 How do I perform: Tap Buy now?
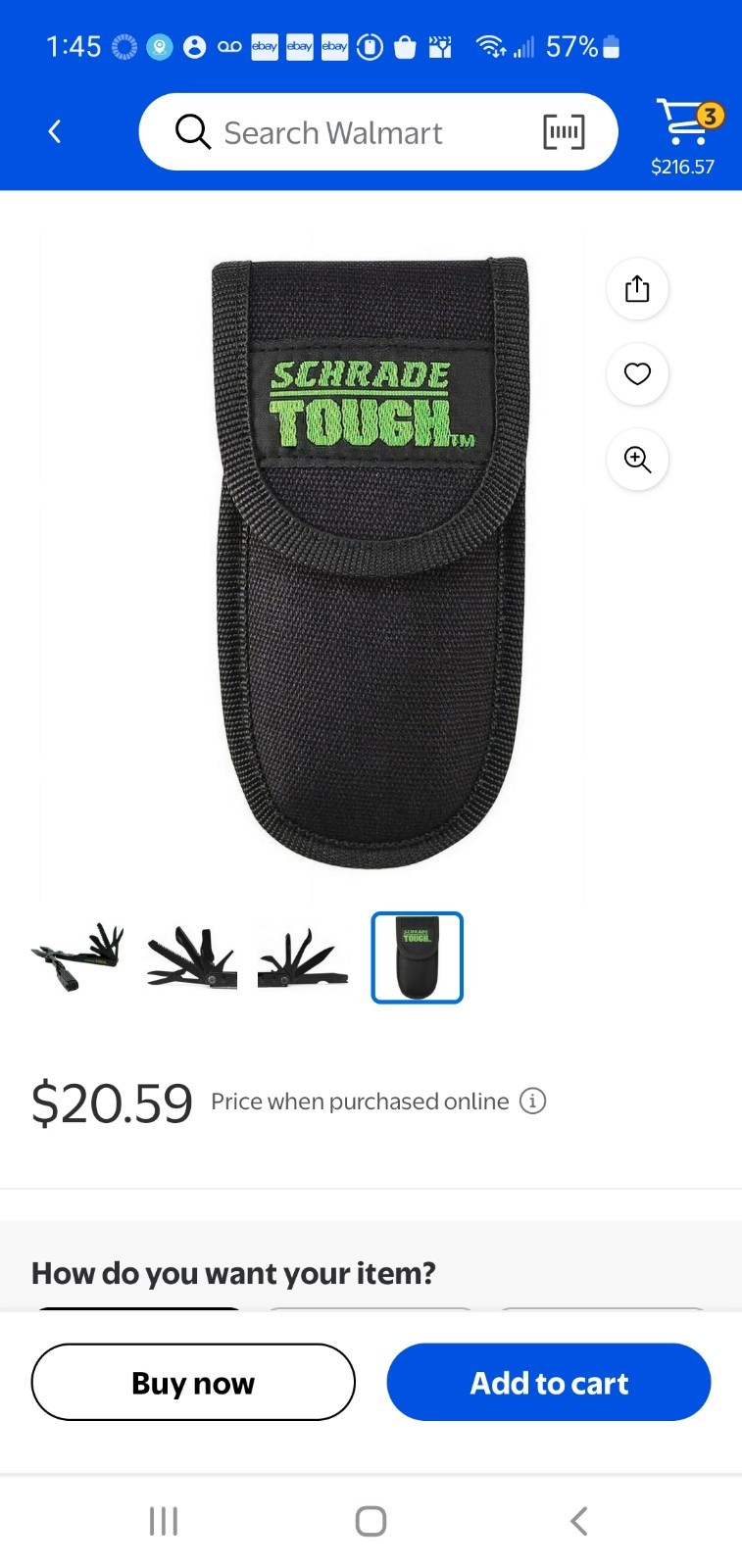pyautogui.click(x=193, y=1382)
